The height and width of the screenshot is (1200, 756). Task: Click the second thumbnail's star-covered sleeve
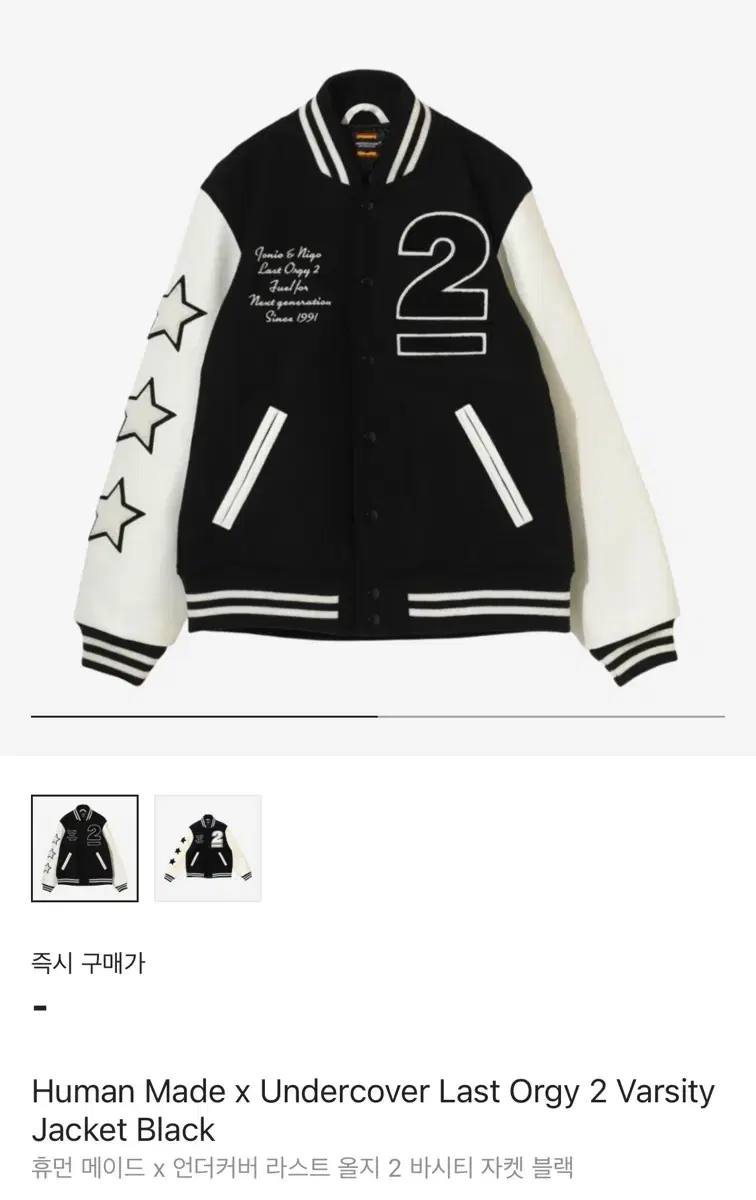[x=178, y=855]
